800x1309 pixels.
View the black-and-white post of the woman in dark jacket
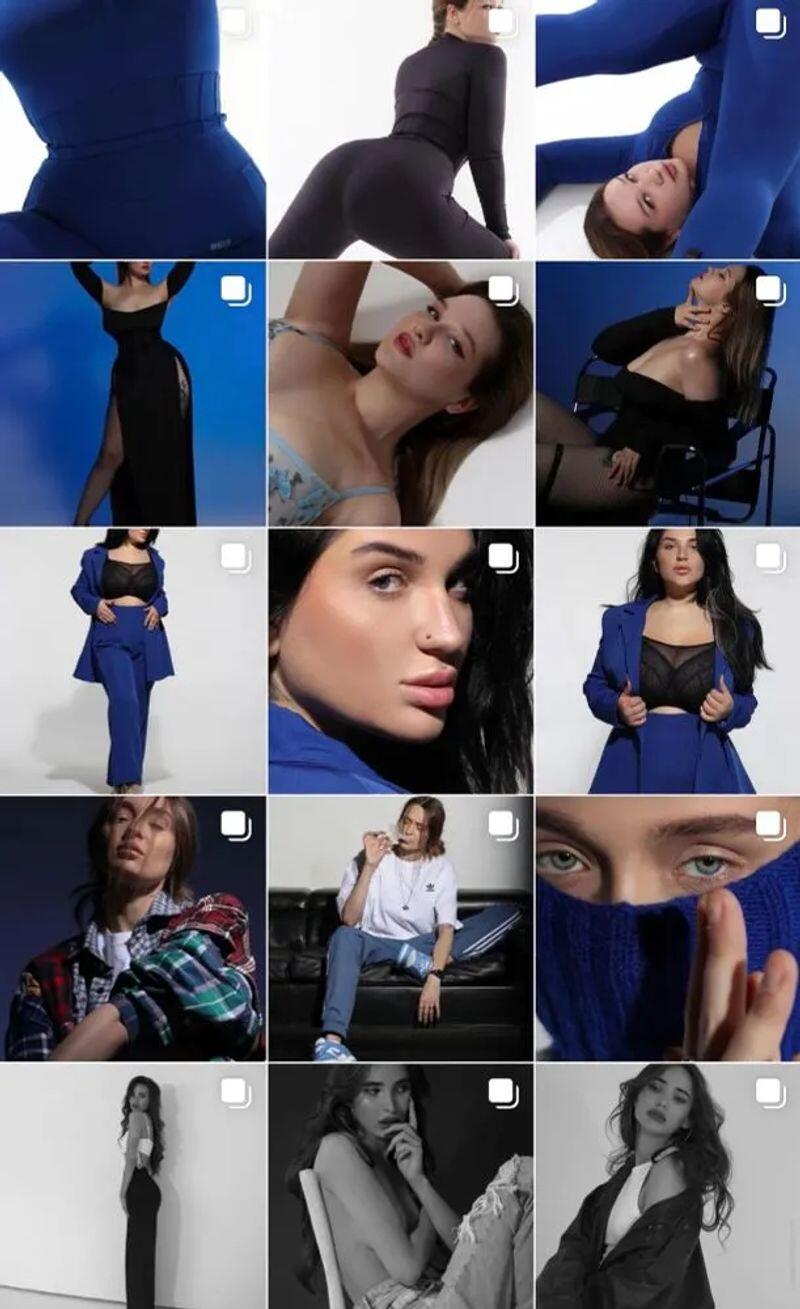click(668, 1187)
